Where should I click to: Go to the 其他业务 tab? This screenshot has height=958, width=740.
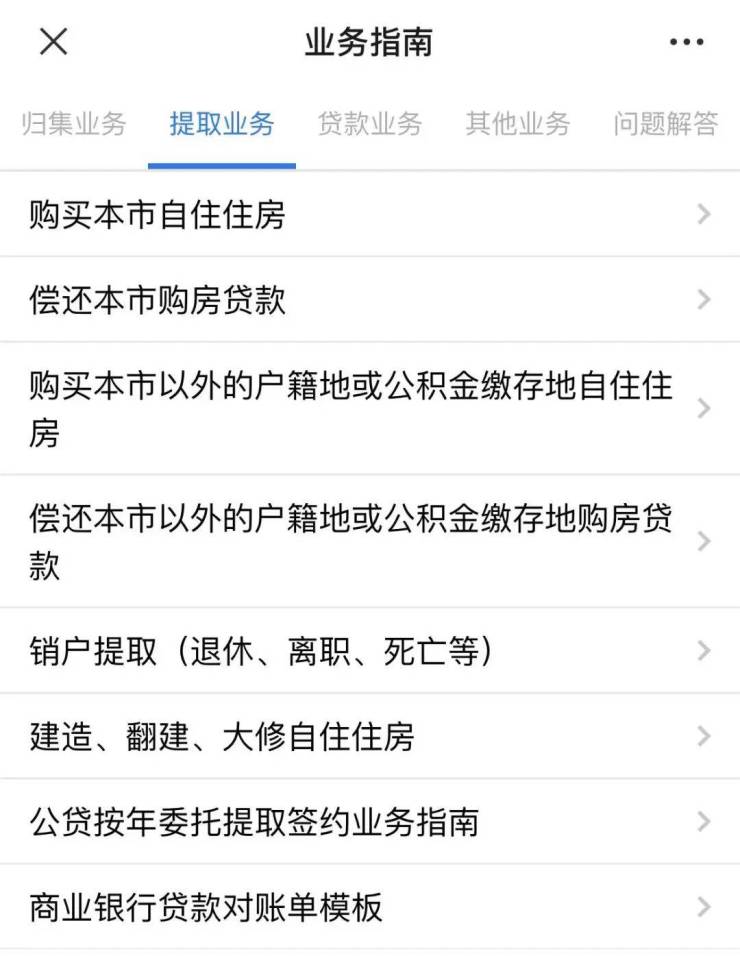pos(517,124)
